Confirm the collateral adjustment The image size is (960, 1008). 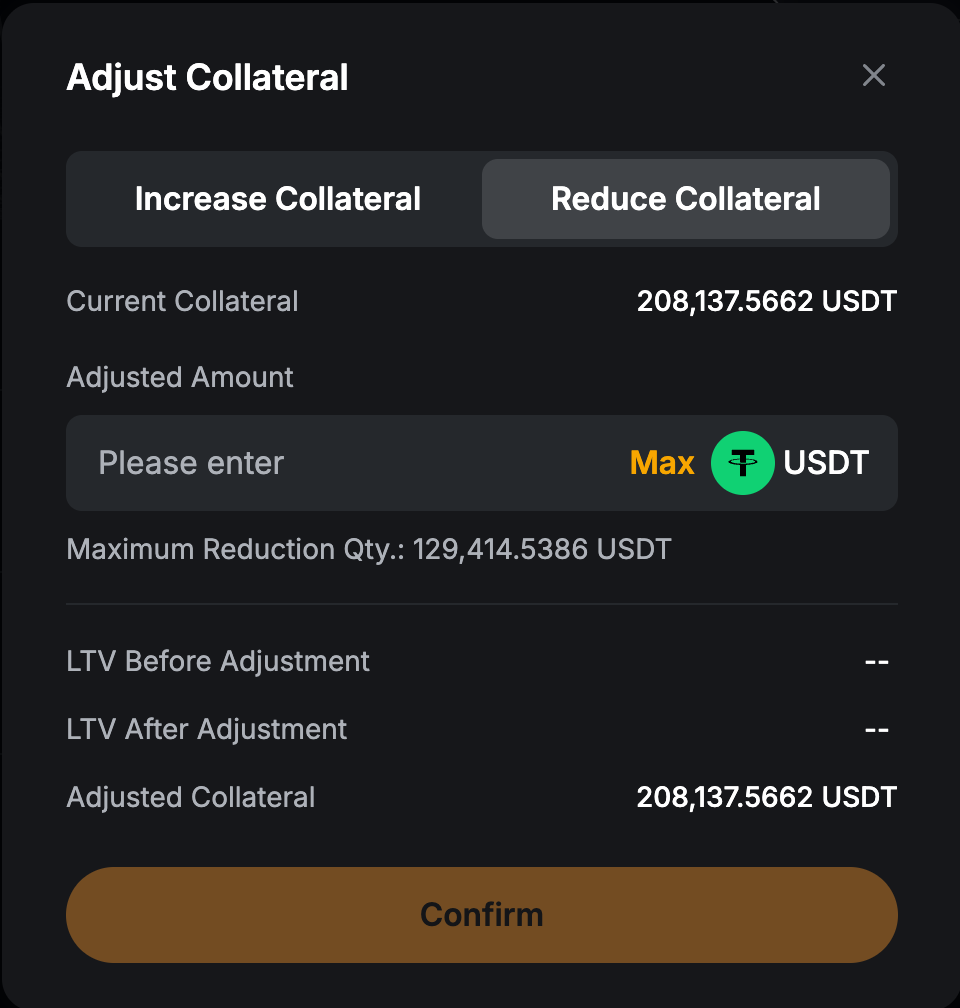pyautogui.click(x=481, y=914)
